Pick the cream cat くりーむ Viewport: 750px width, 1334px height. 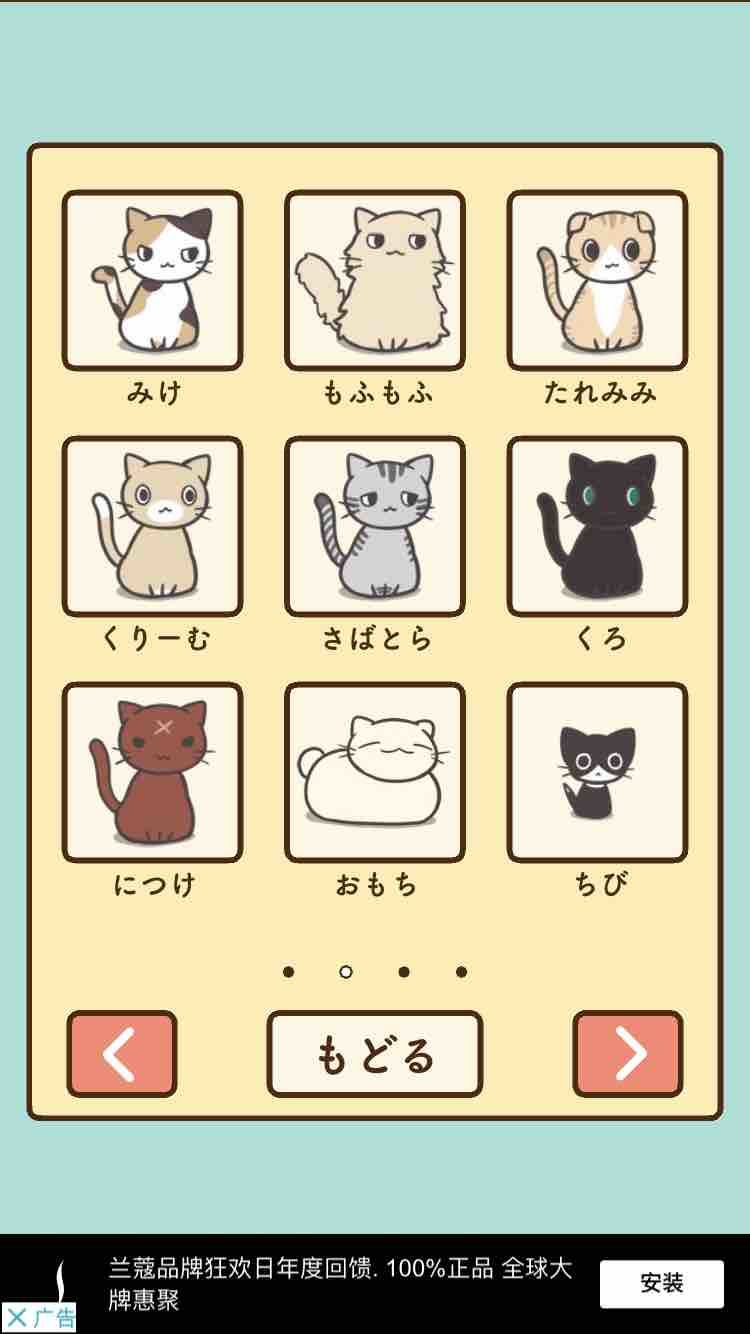[x=152, y=525]
